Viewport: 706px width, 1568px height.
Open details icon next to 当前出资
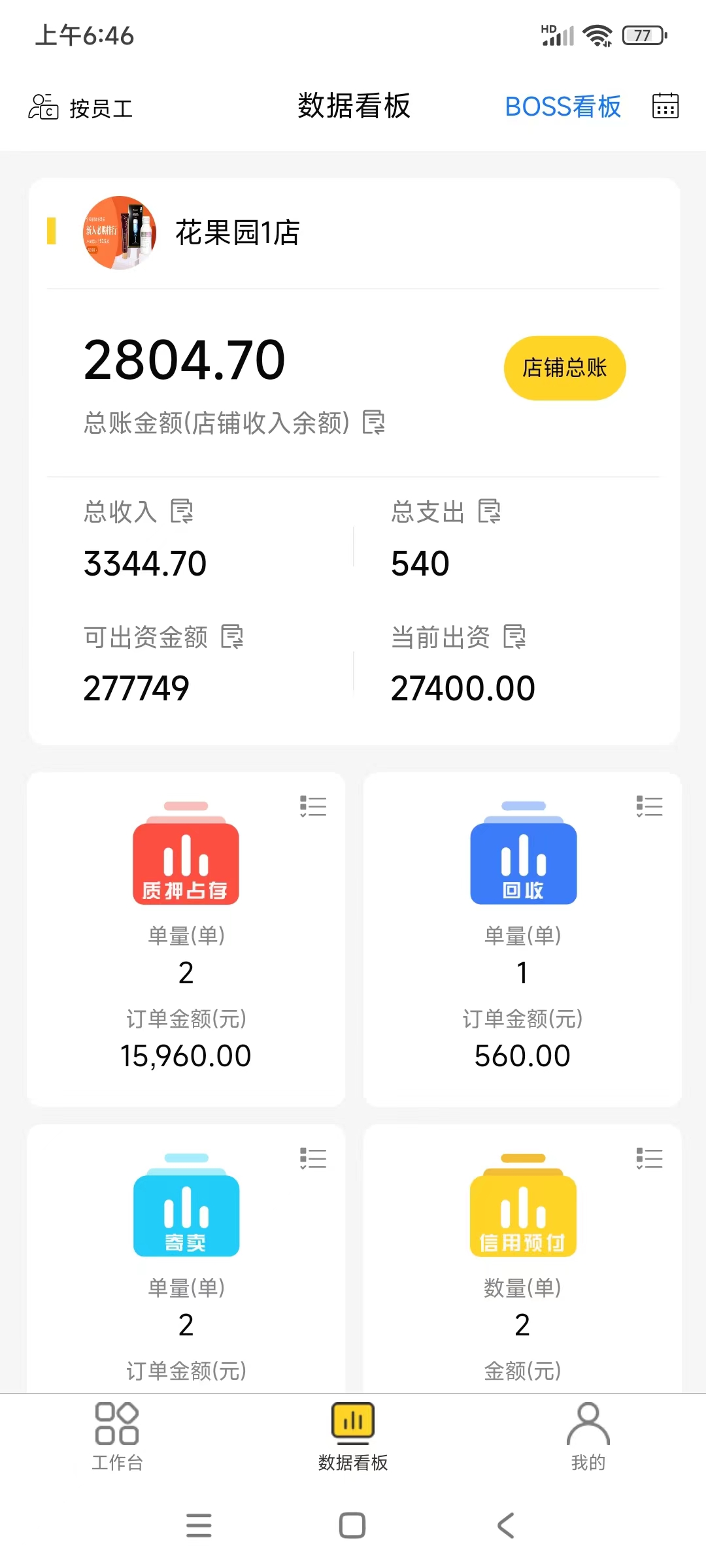coord(514,636)
